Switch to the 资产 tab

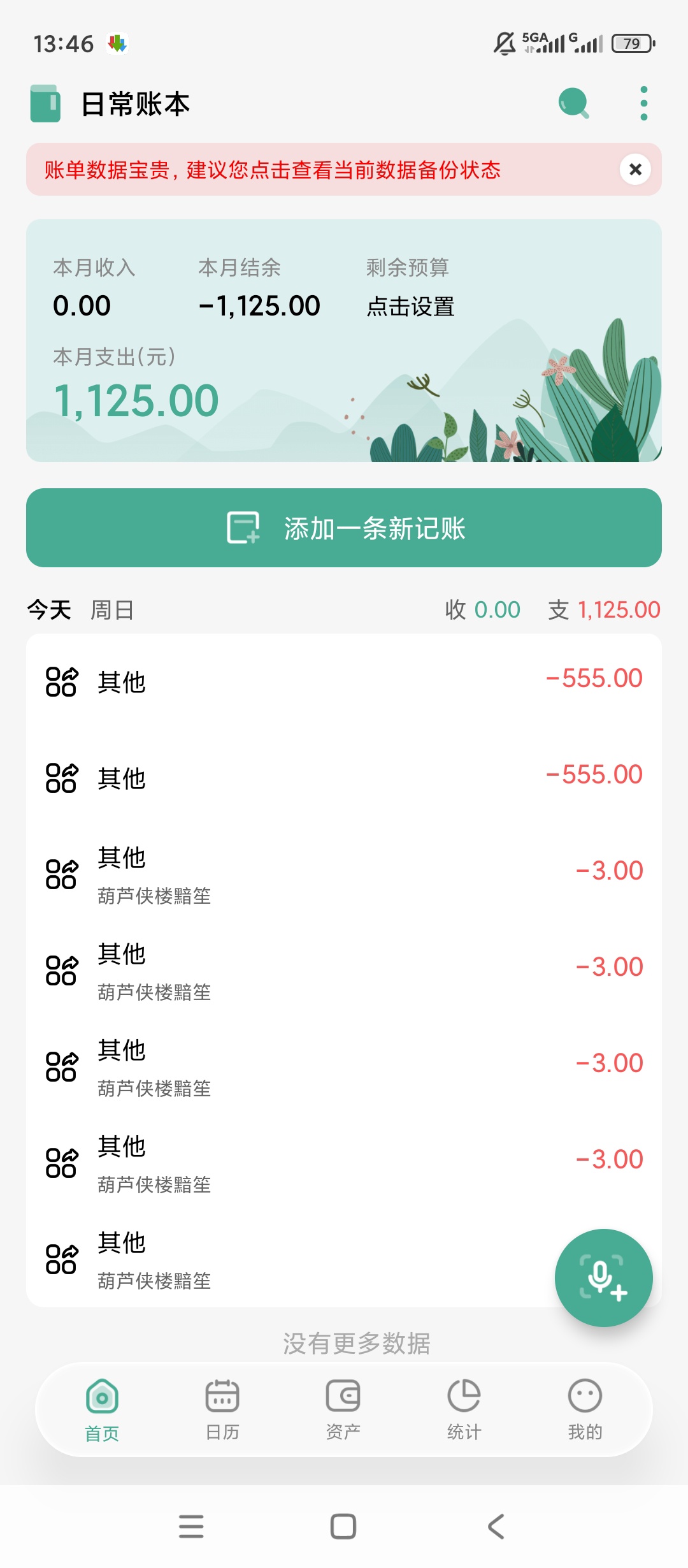[x=343, y=1409]
